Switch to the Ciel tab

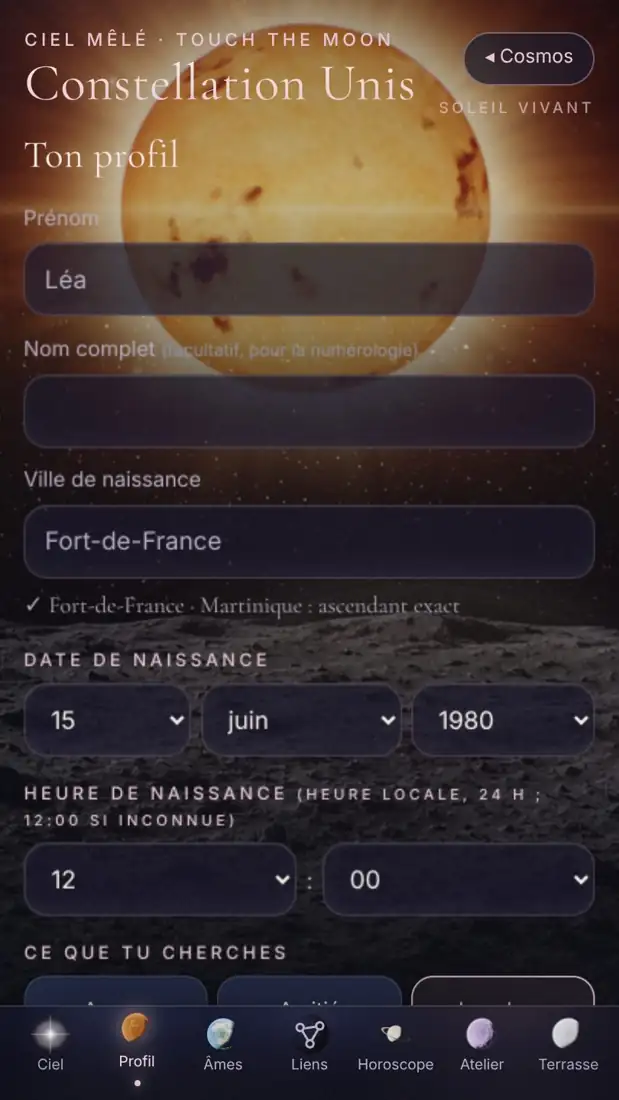click(50, 1047)
